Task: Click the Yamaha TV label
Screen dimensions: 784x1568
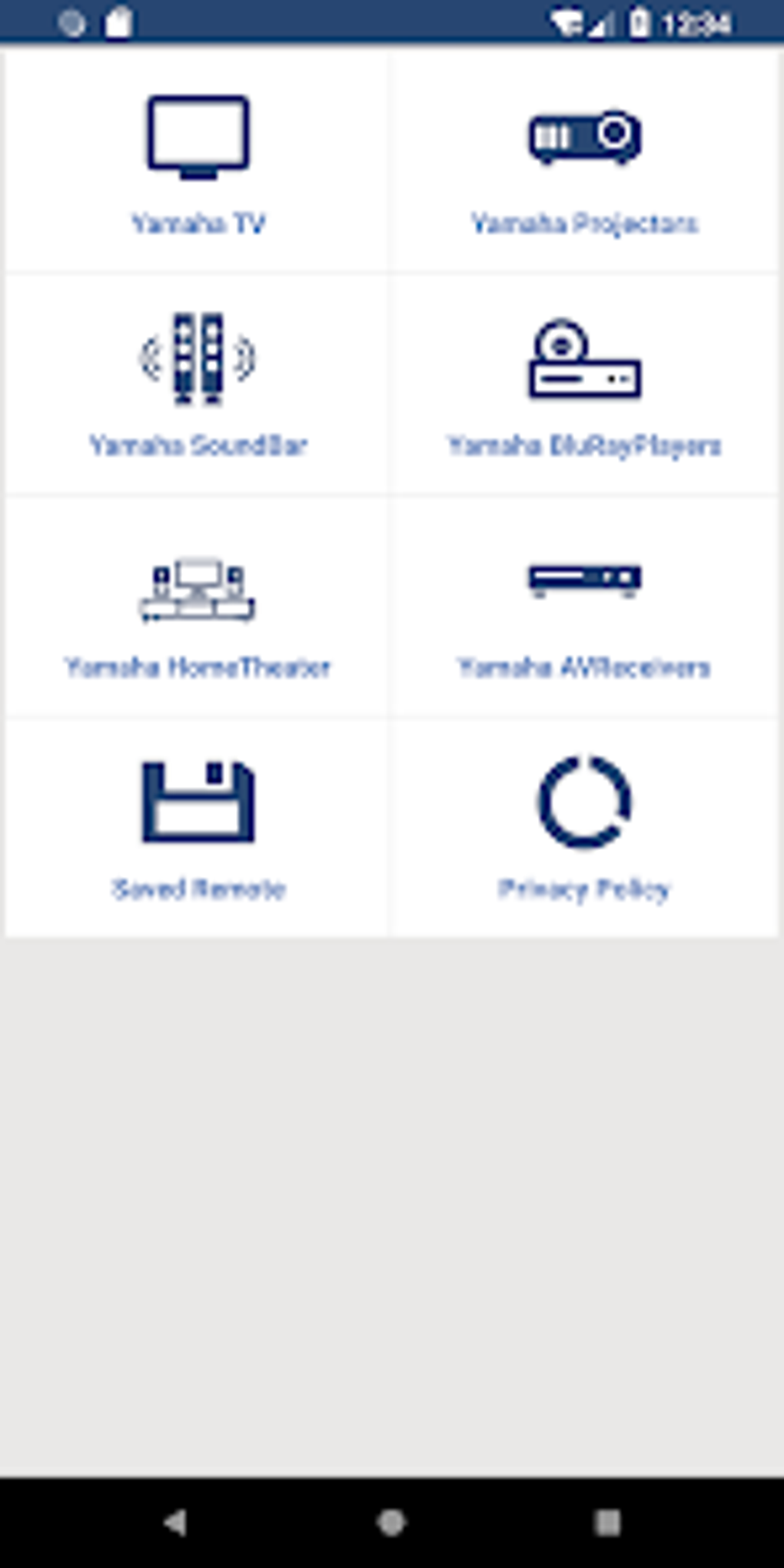Action: [x=197, y=224]
